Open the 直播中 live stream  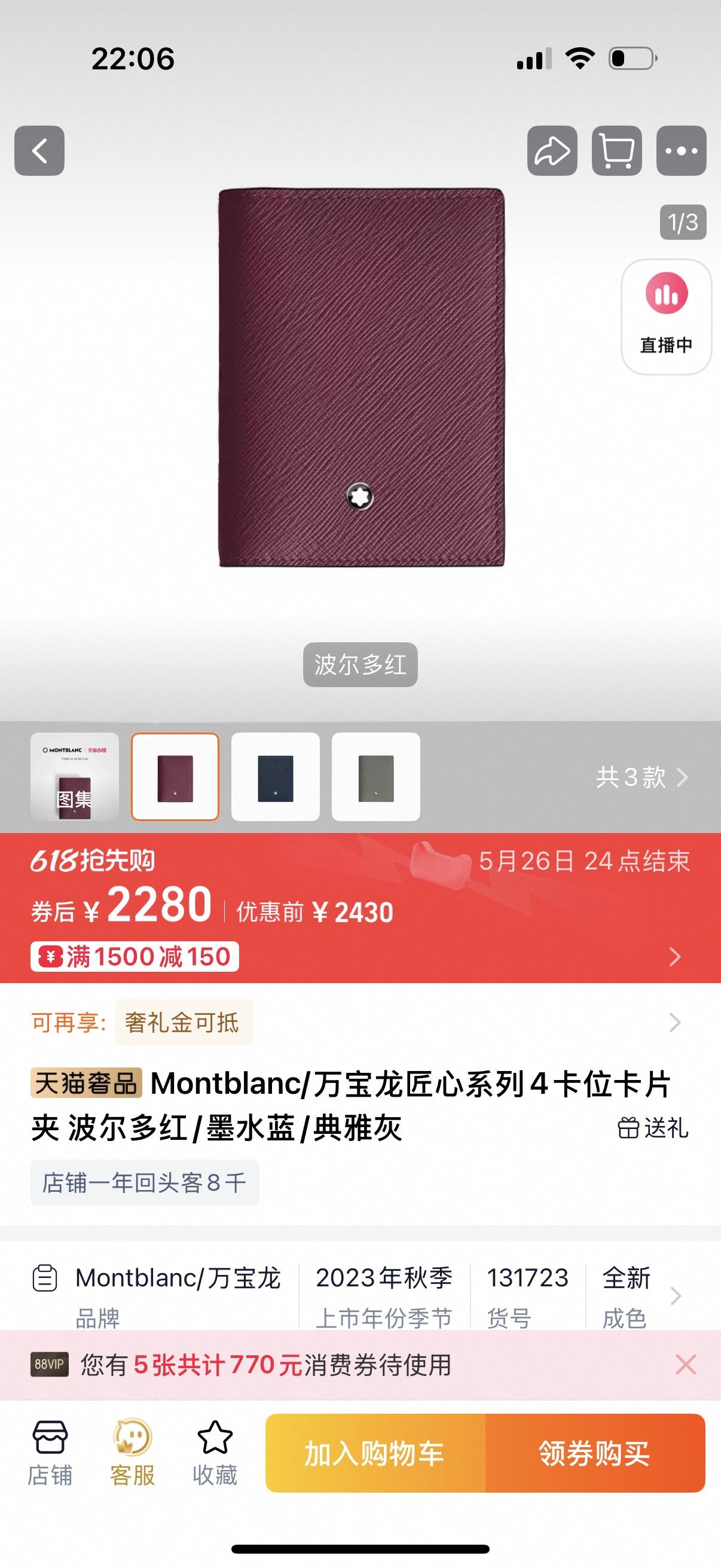(666, 316)
